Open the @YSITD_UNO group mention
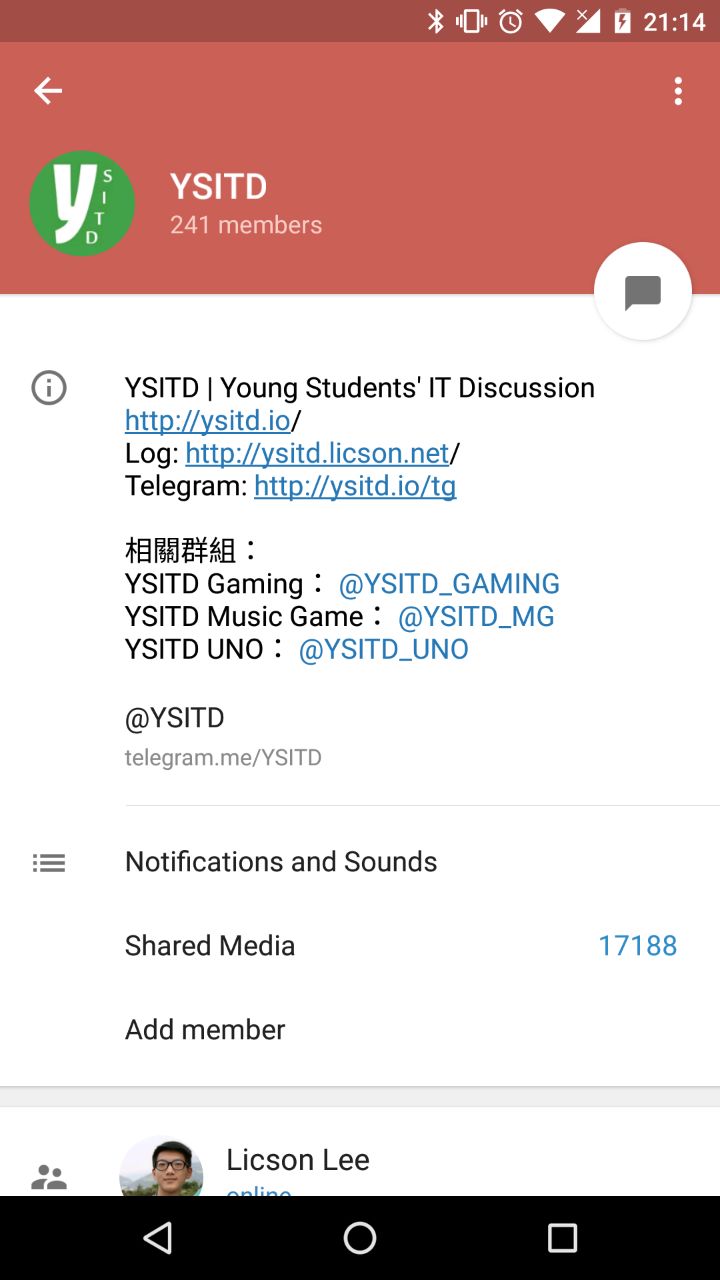720x1280 pixels. 383,650
